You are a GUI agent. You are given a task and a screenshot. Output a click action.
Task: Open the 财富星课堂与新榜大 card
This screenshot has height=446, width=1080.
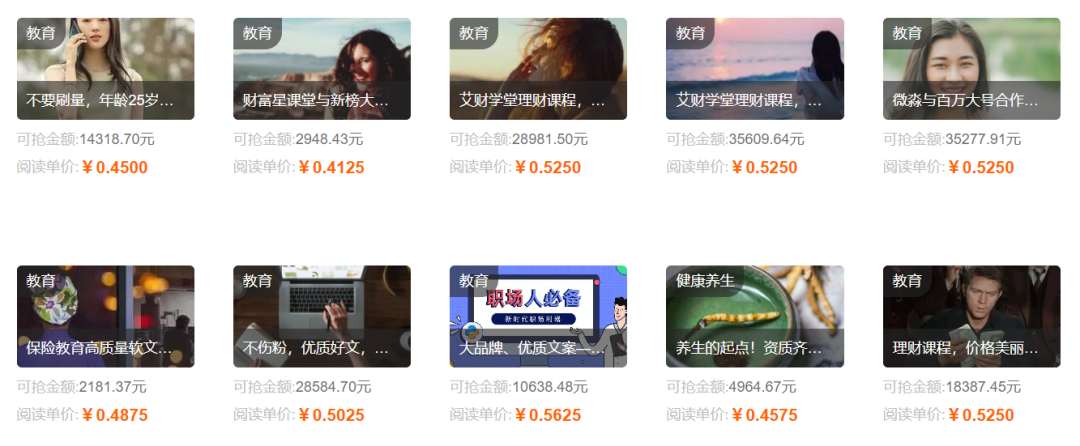point(321,69)
